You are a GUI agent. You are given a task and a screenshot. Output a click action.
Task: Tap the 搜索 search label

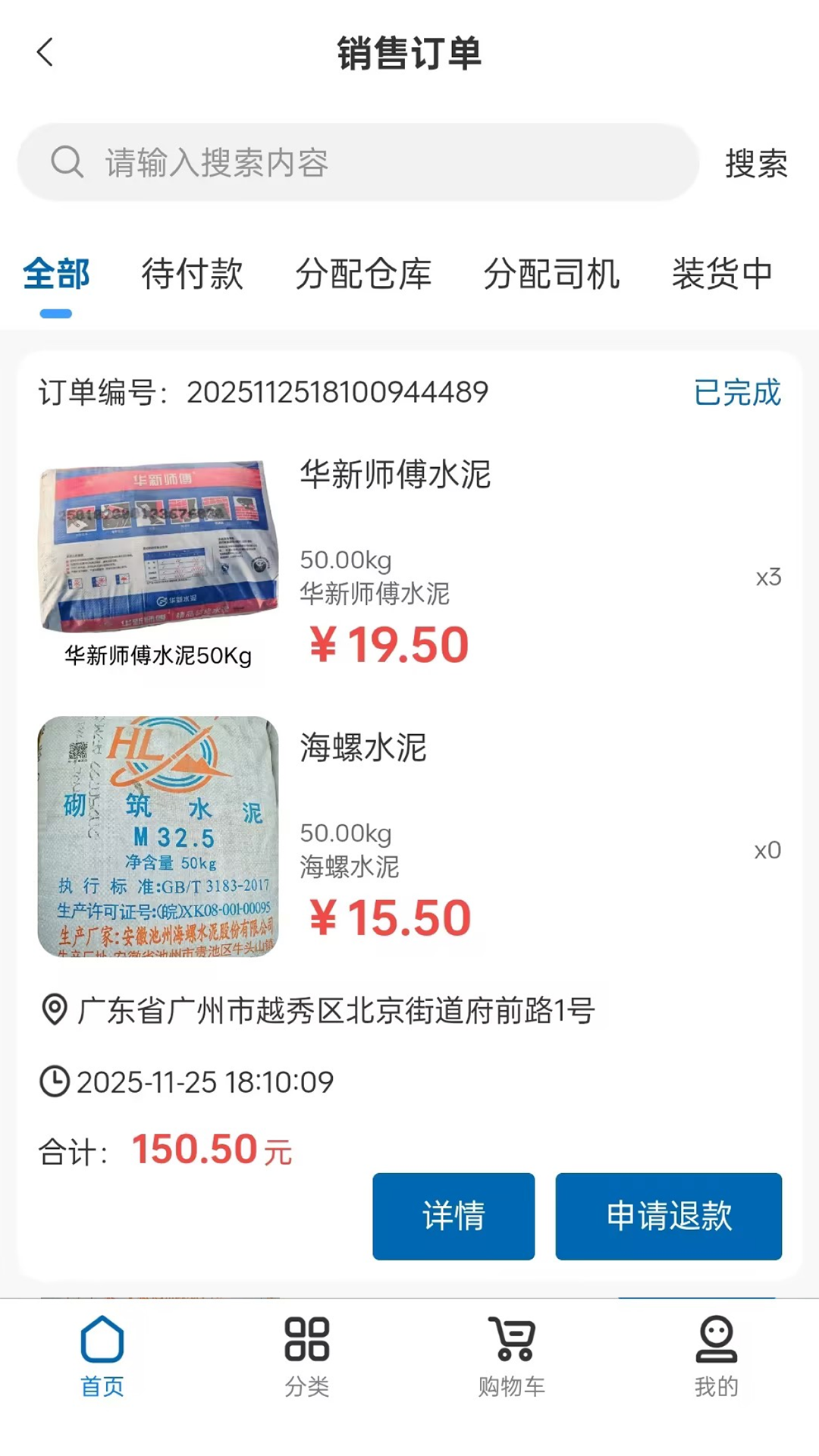click(x=757, y=165)
